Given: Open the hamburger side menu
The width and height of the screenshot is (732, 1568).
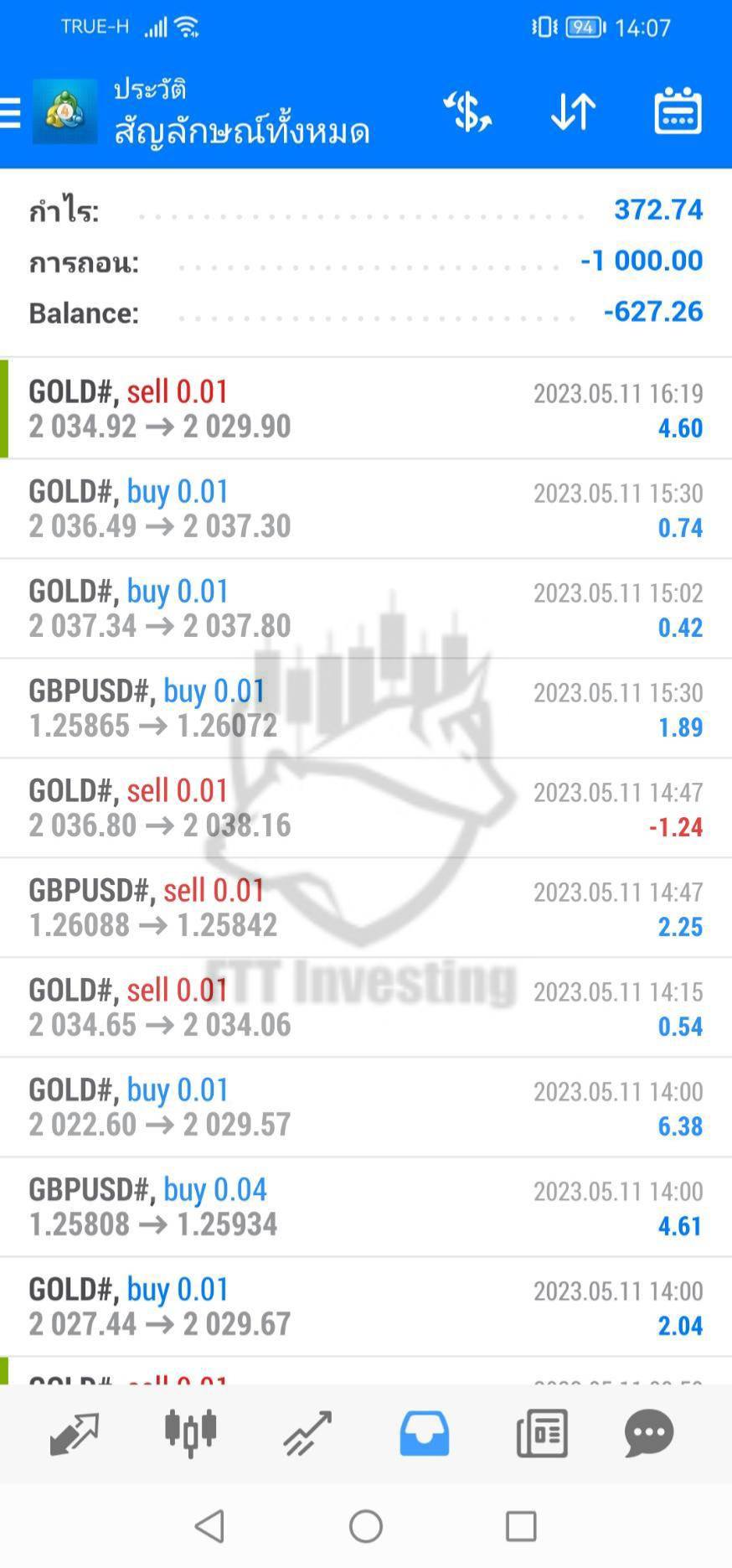Looking at the screenshot, I should pyautogui.click(x=11, y=112).
